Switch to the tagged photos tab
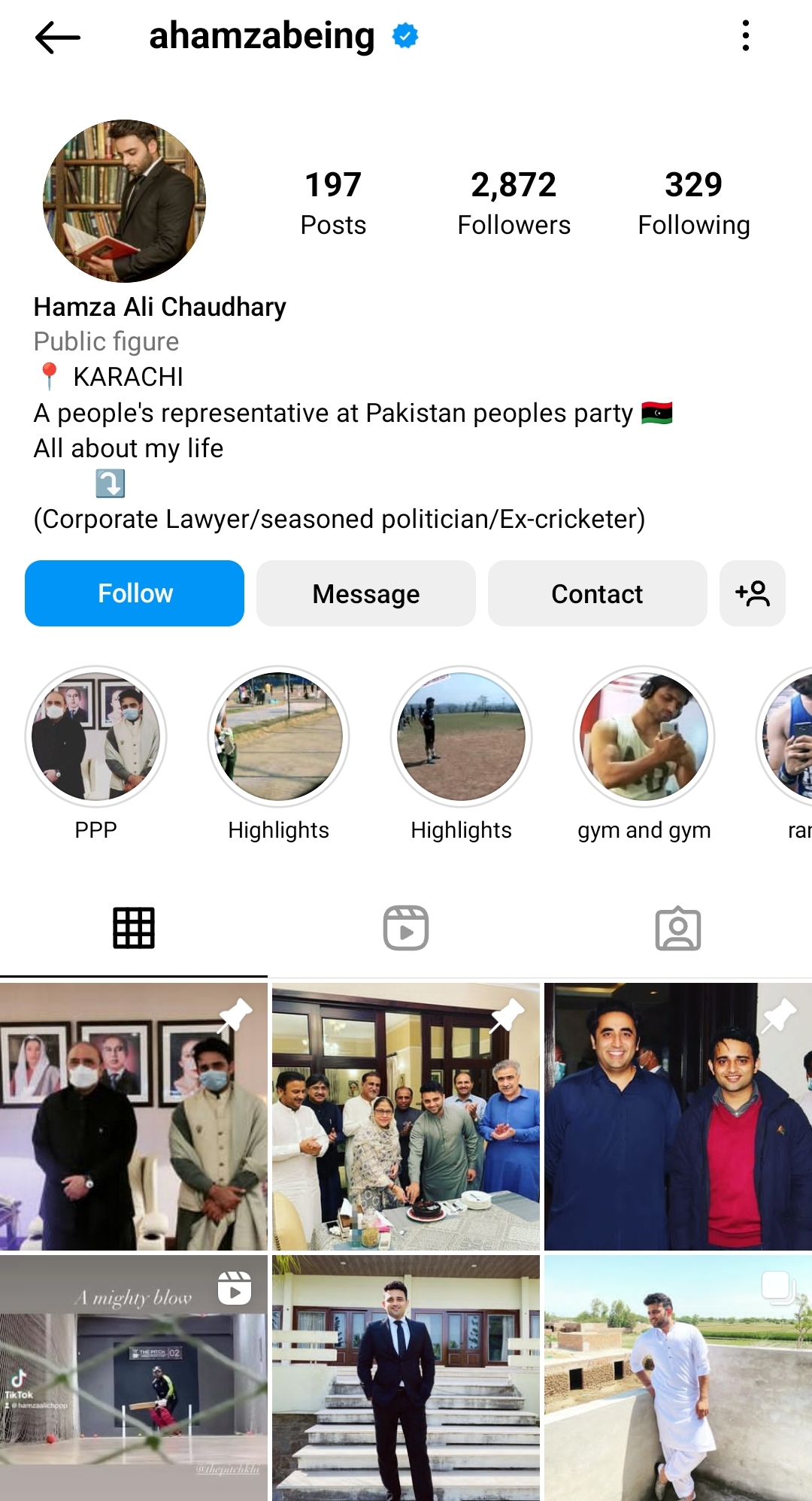This screenshot has height=1501, width=812. click(677, 928)
